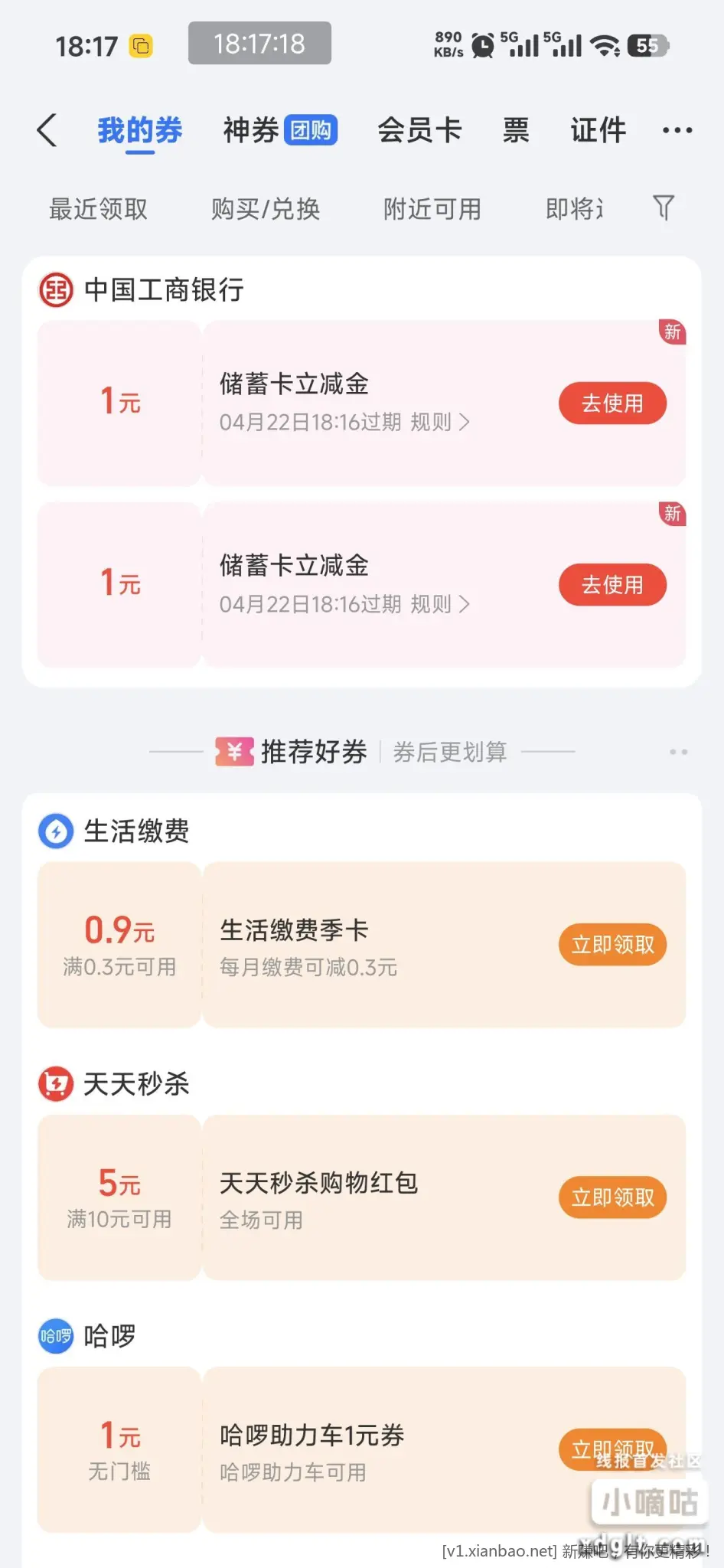Filter coupons by 最近领取

(99, 209)
